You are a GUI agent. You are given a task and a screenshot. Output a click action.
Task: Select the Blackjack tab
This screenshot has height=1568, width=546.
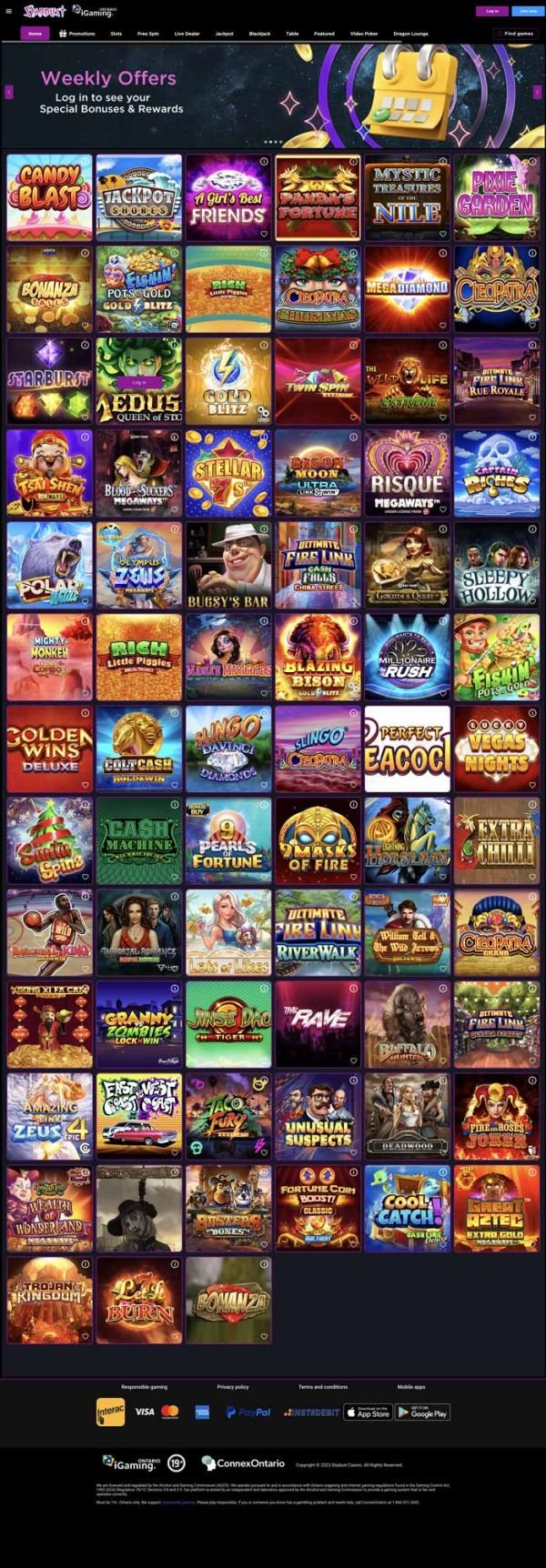[x=259, y=34]
